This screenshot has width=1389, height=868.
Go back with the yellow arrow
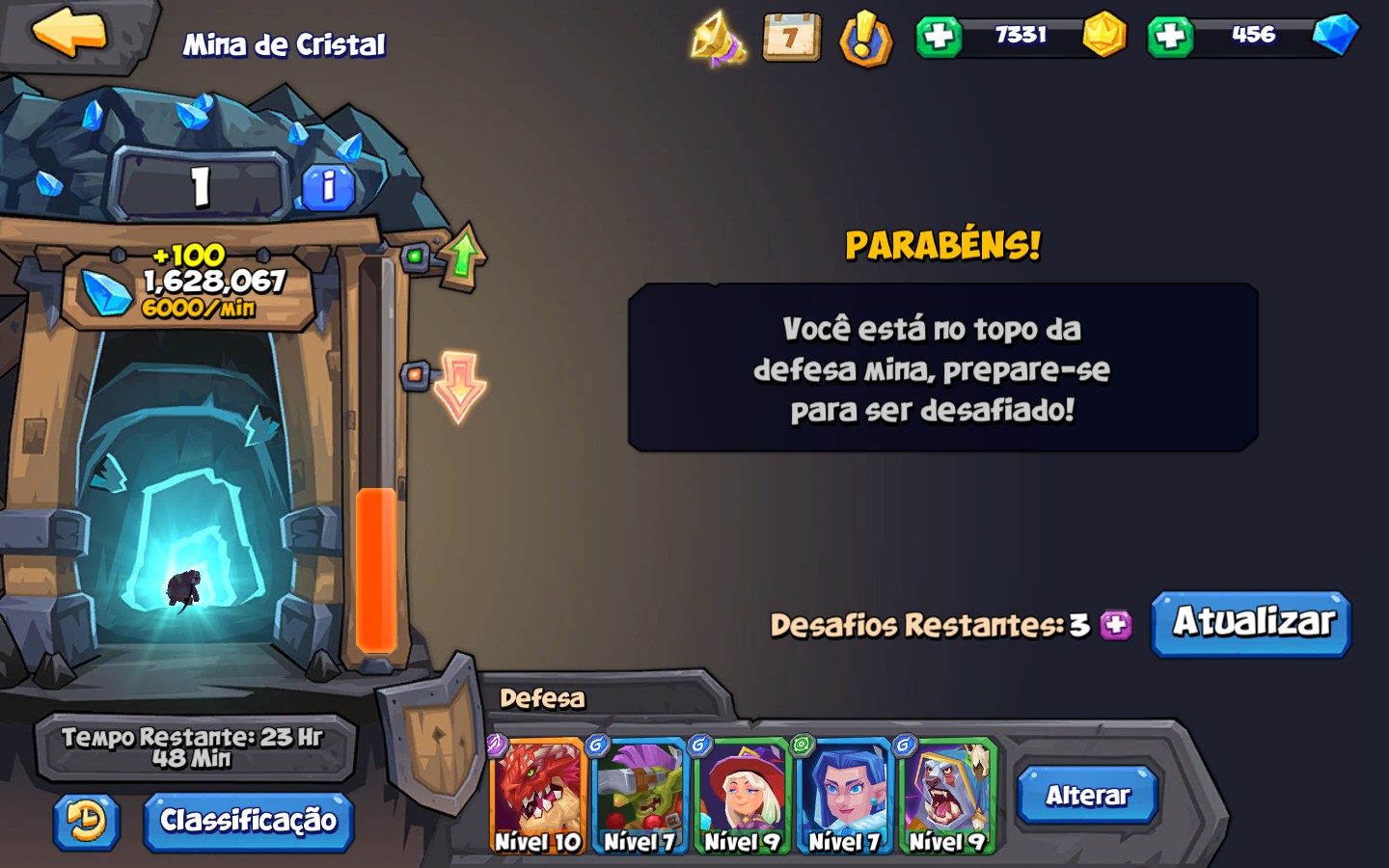(x=69, y=32)
